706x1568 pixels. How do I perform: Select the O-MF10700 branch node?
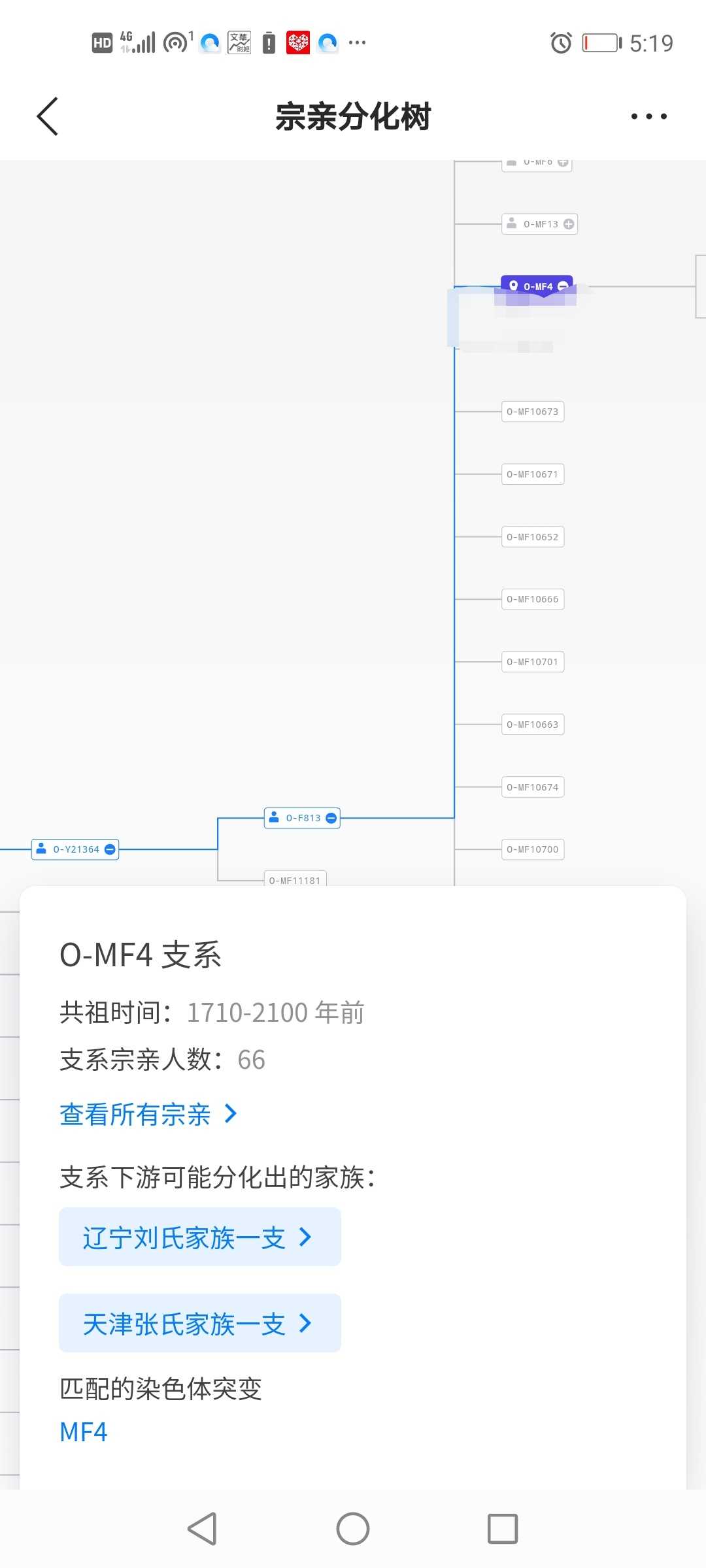pyautogui.click(x=533, y=849)
